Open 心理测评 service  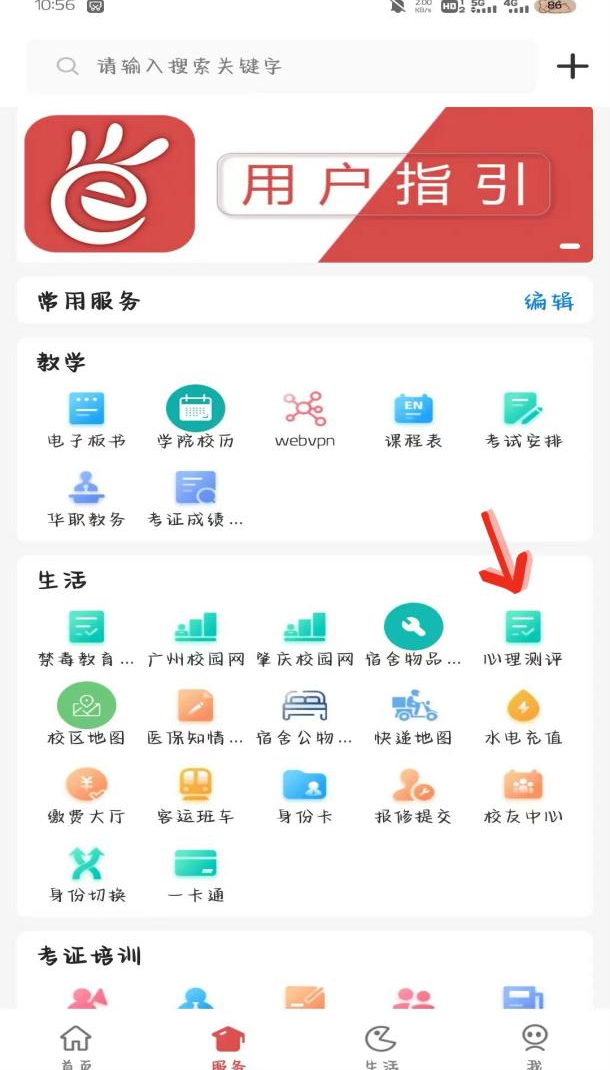tap(523, 639)
